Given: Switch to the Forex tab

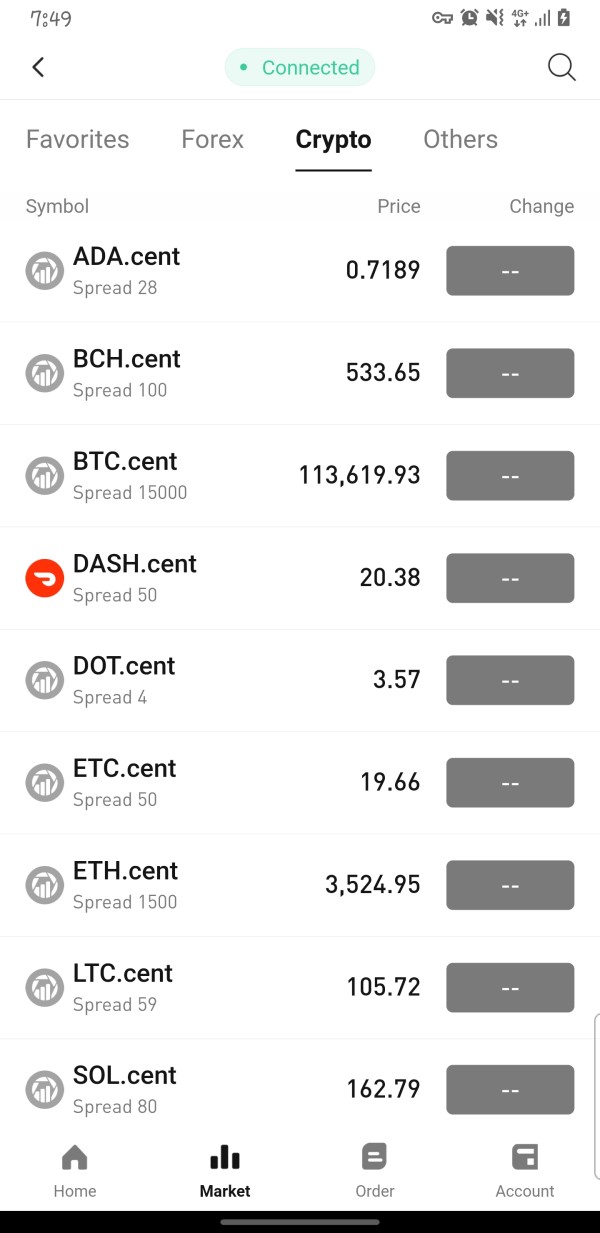Looking at the screenshot, I should 213,139.
